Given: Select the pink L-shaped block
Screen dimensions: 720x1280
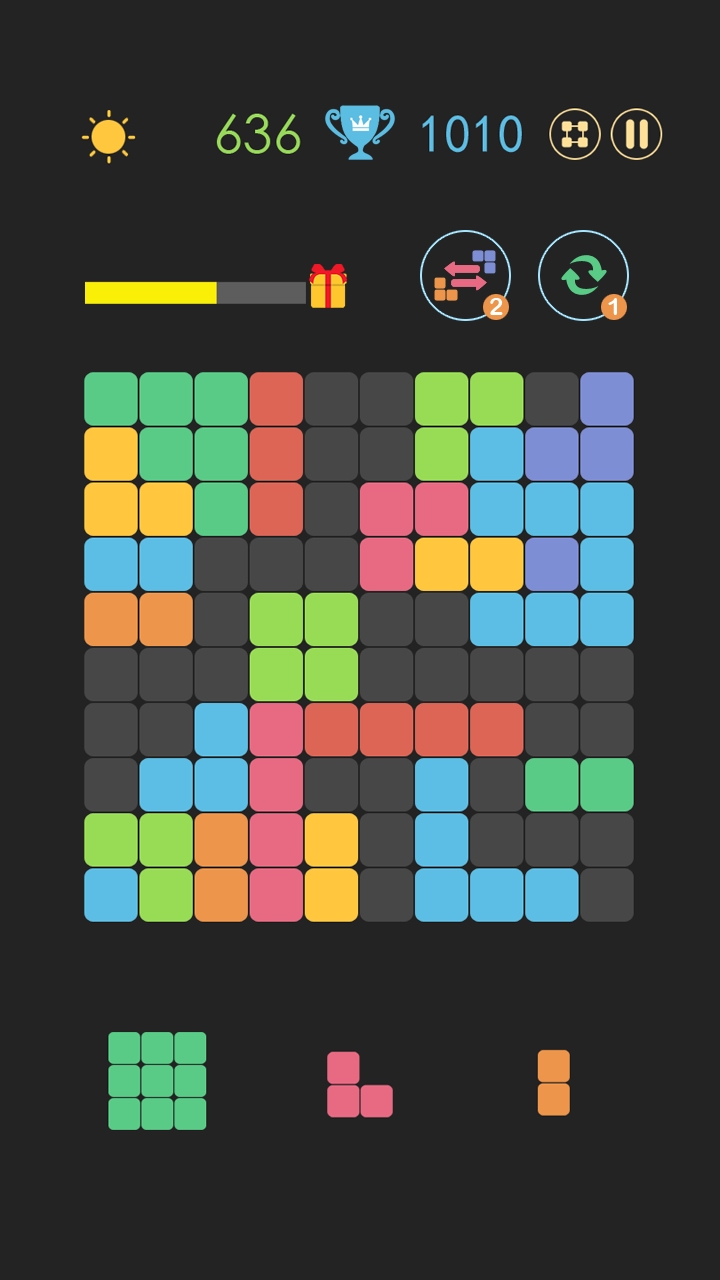Looking at the screenshot, I should tap(360, 1084).
